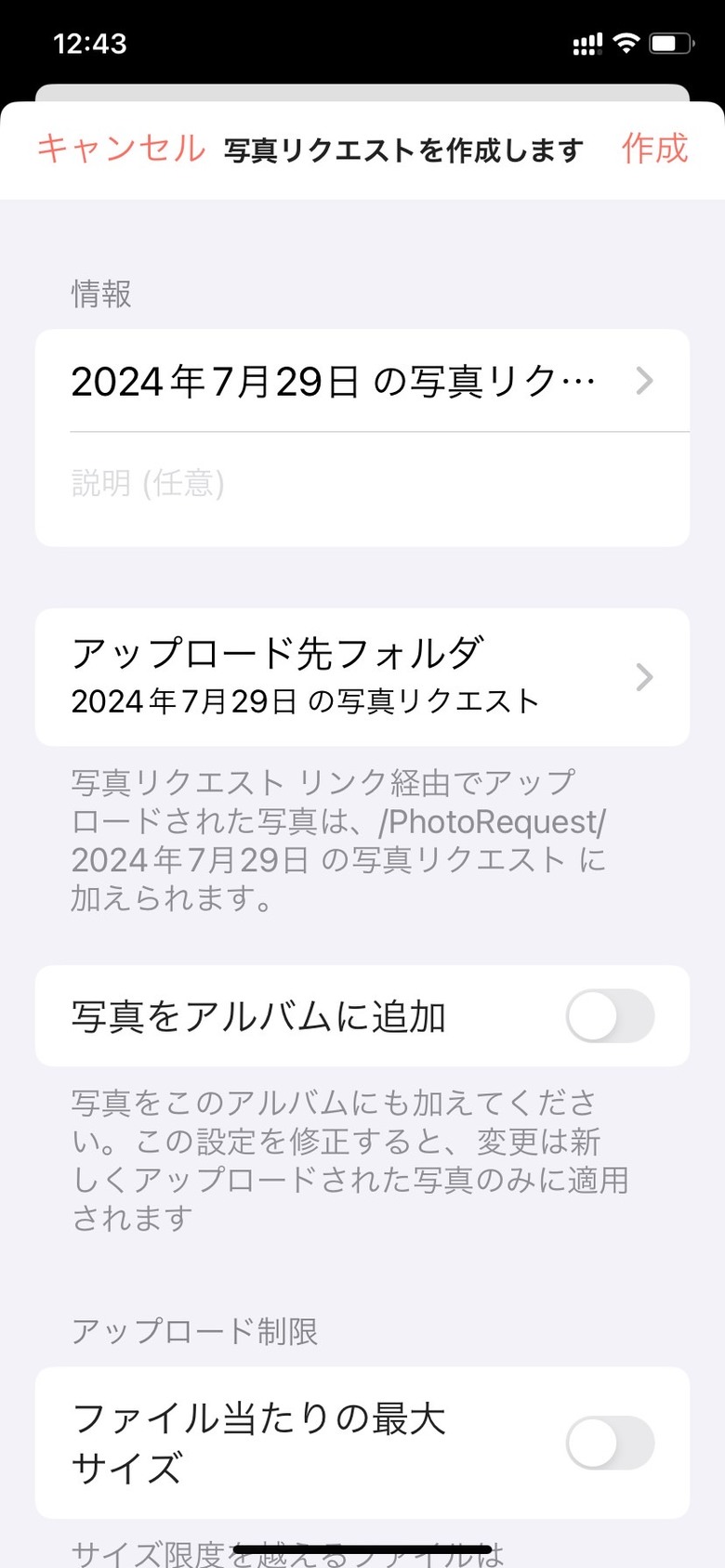Open アップロード先フォルダ to choose a folder
Image resolution: width=725 pixels, height=1568 pixels.
pyautogui.click(x=362, y=677)
